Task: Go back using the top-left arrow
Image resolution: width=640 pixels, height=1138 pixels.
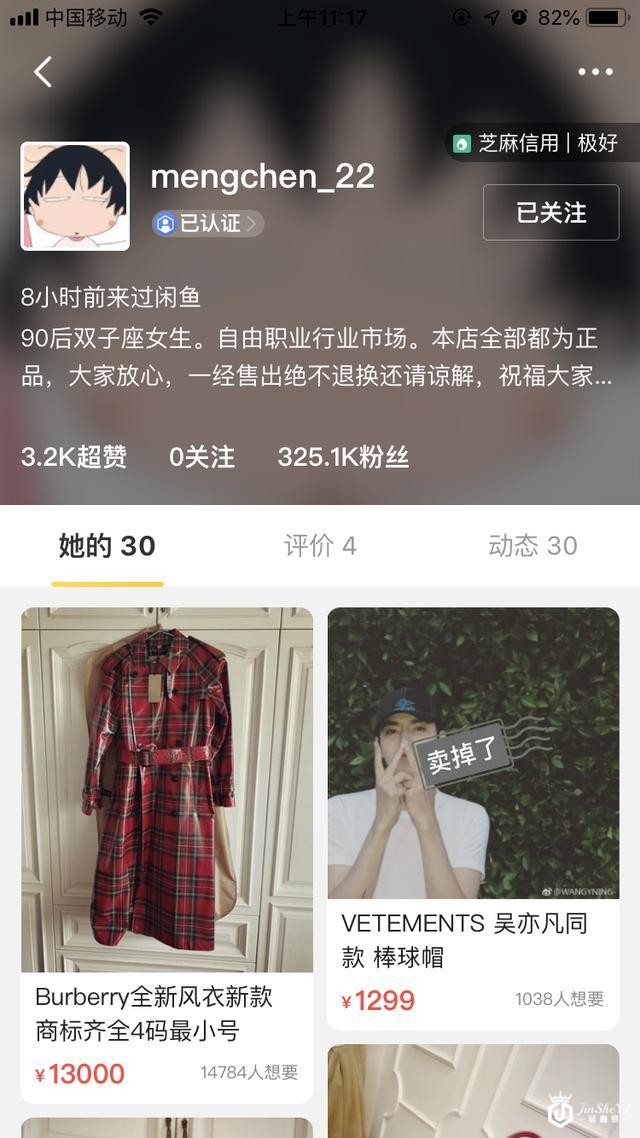Action: 43,72
